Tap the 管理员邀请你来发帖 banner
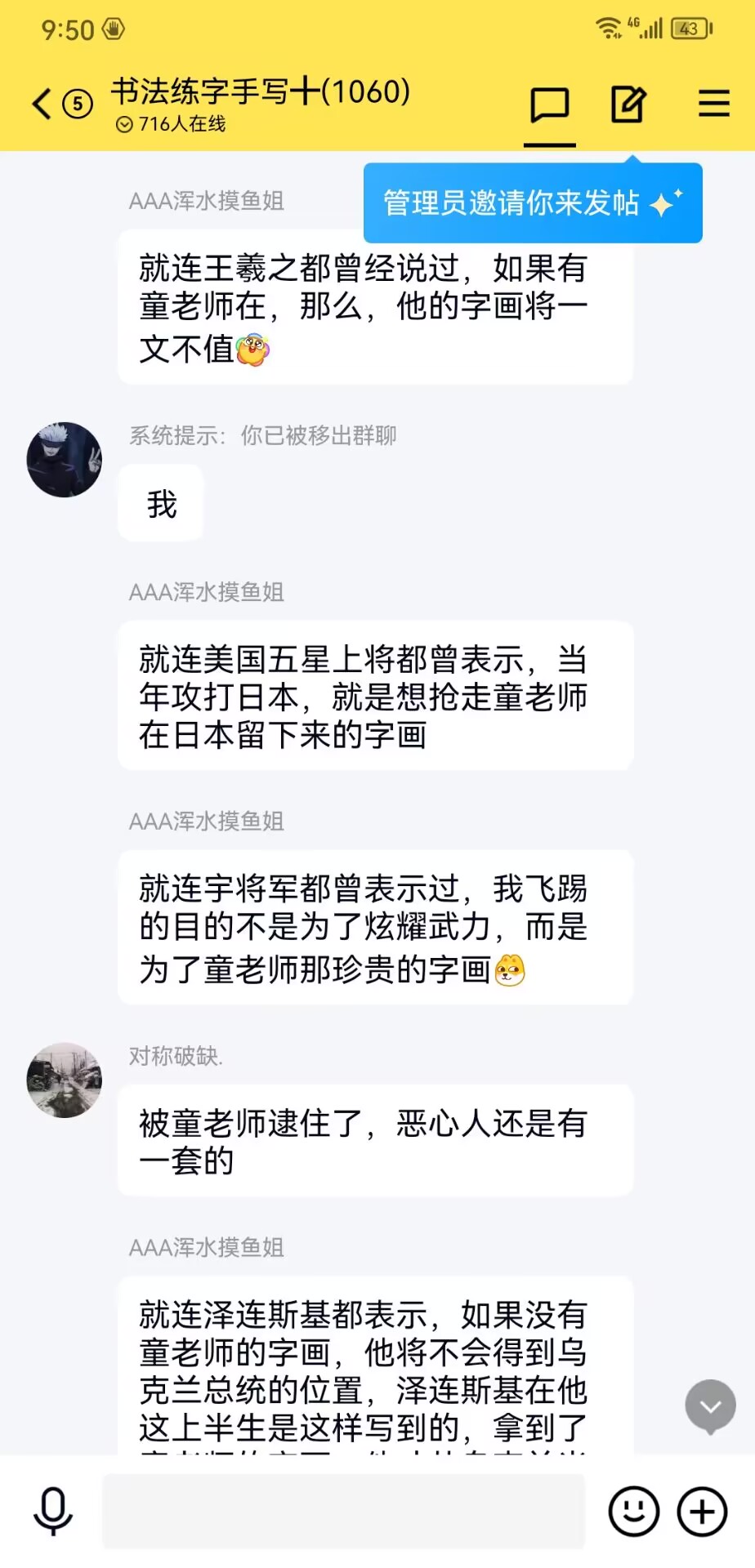 pyautogui.click(x=532, y=203)
